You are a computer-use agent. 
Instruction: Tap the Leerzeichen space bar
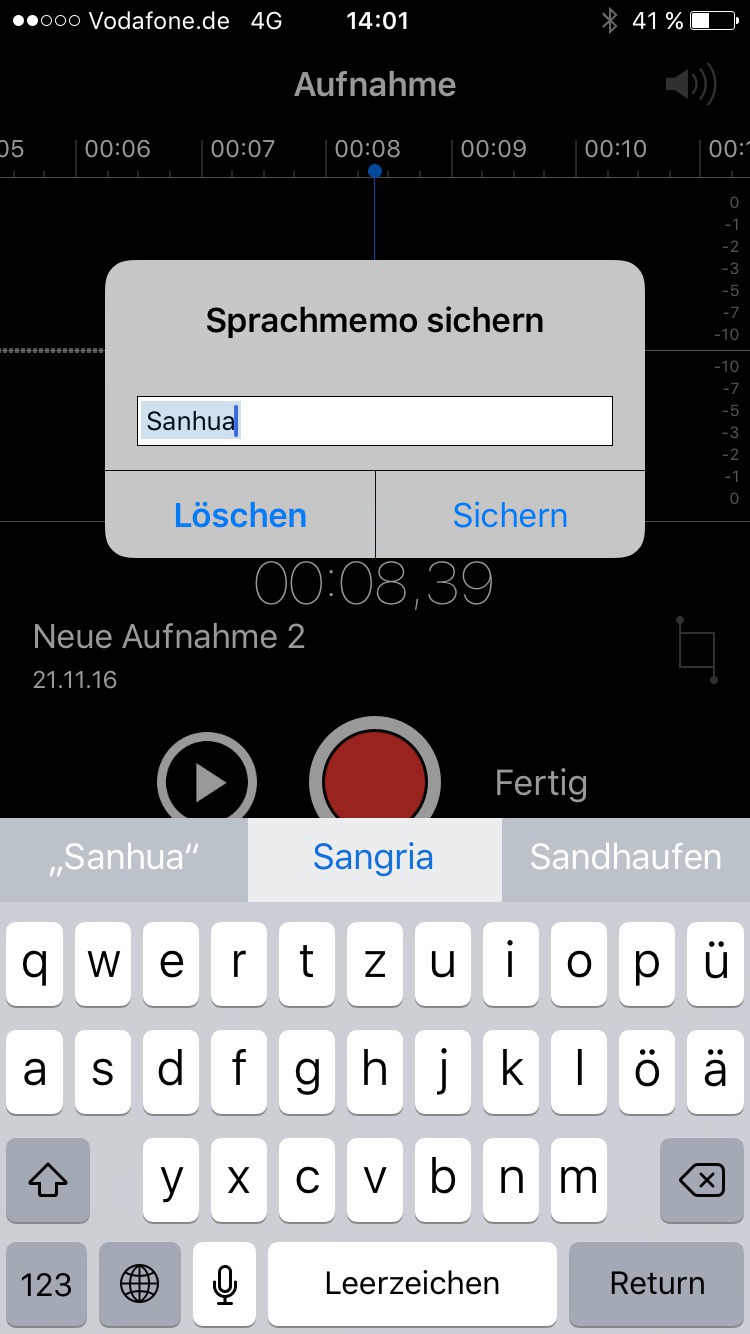coord(412,1283)
